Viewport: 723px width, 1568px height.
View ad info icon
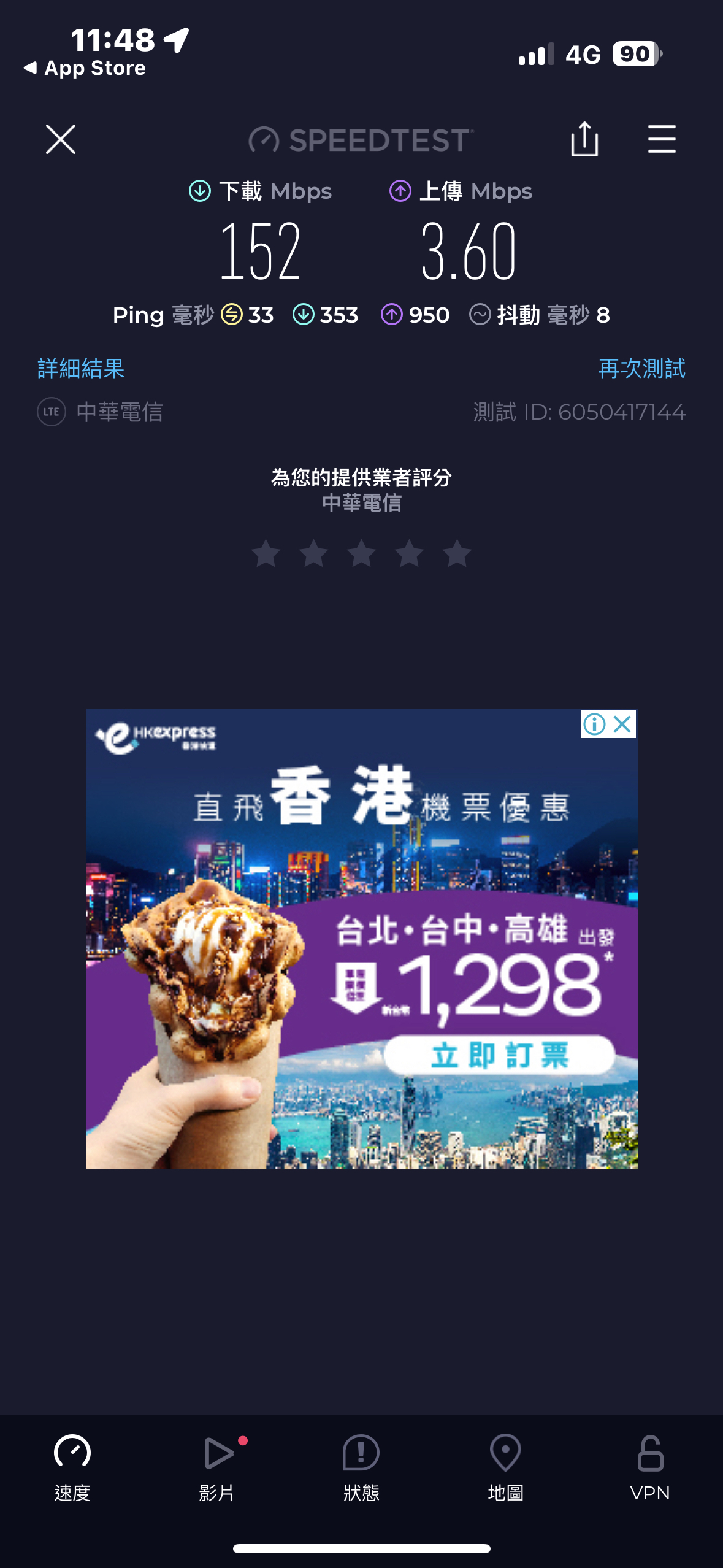tap(594, 724)
